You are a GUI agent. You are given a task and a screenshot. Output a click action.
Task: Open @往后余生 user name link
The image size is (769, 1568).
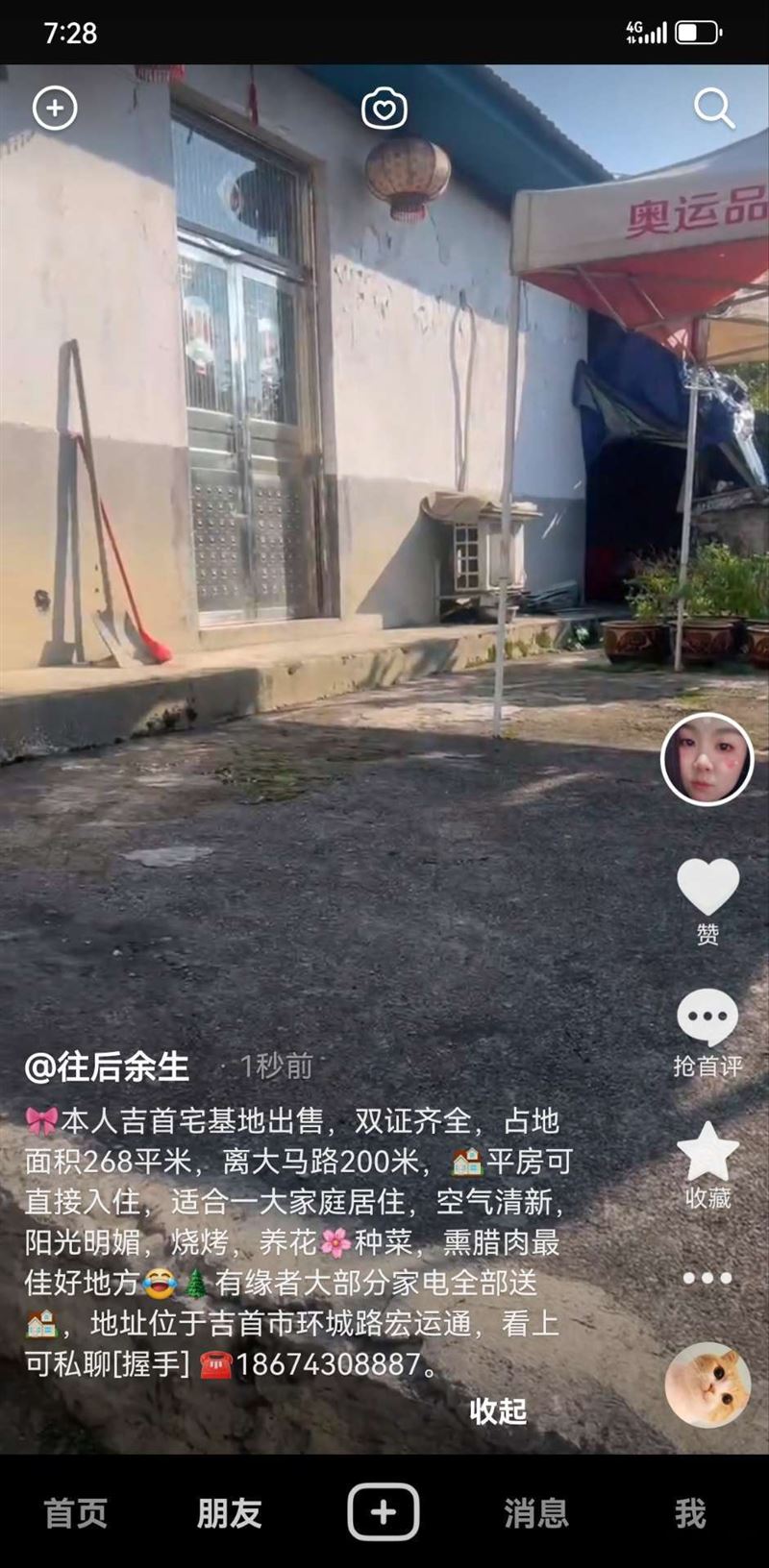pos(107,1066)
